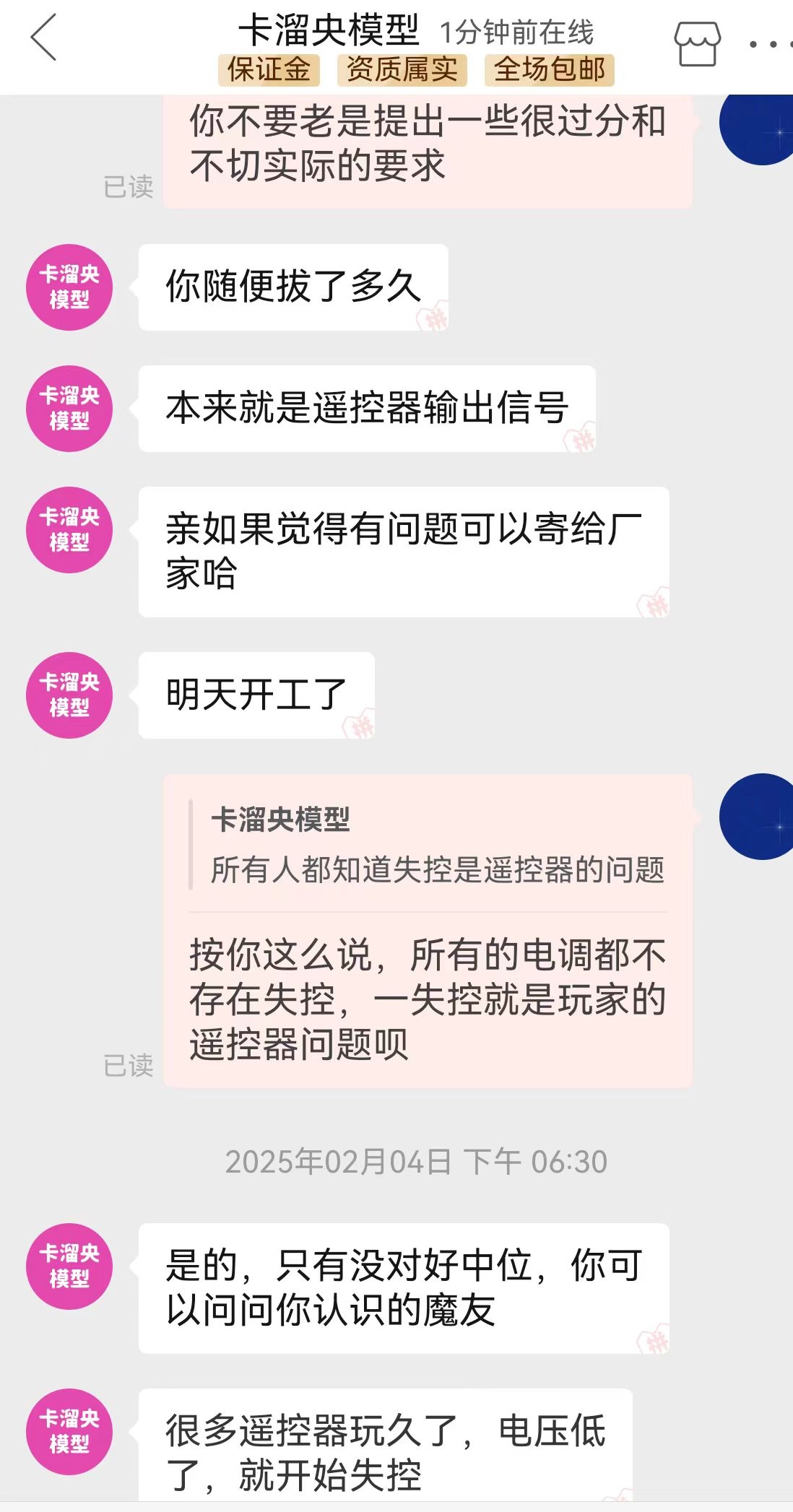Open the 保证金 badge
793x1512 pixels.
coord(269,70)
